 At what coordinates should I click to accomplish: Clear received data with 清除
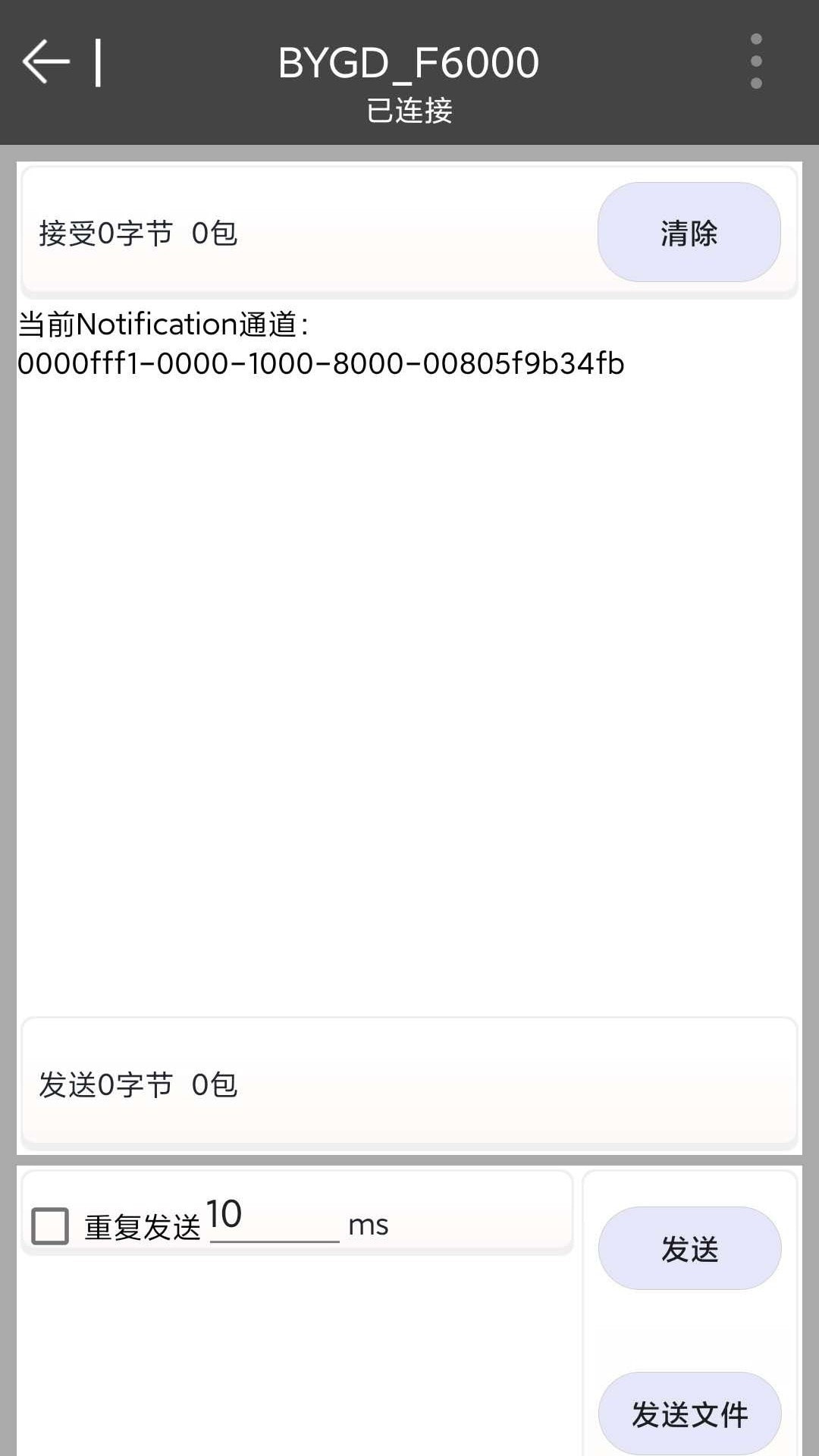(689, 232)
